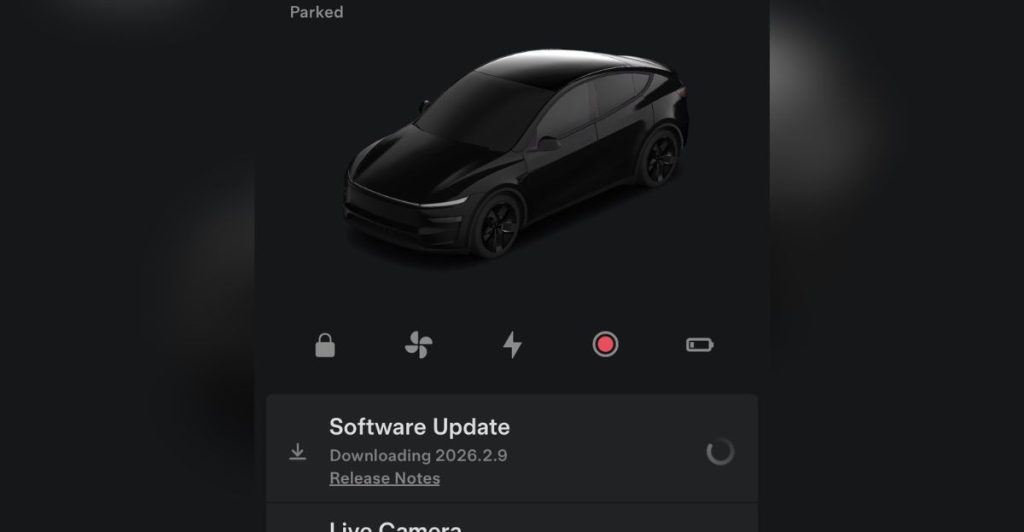Open the Release Notes link
1024x532 pixels.
[x=384, y=478]
